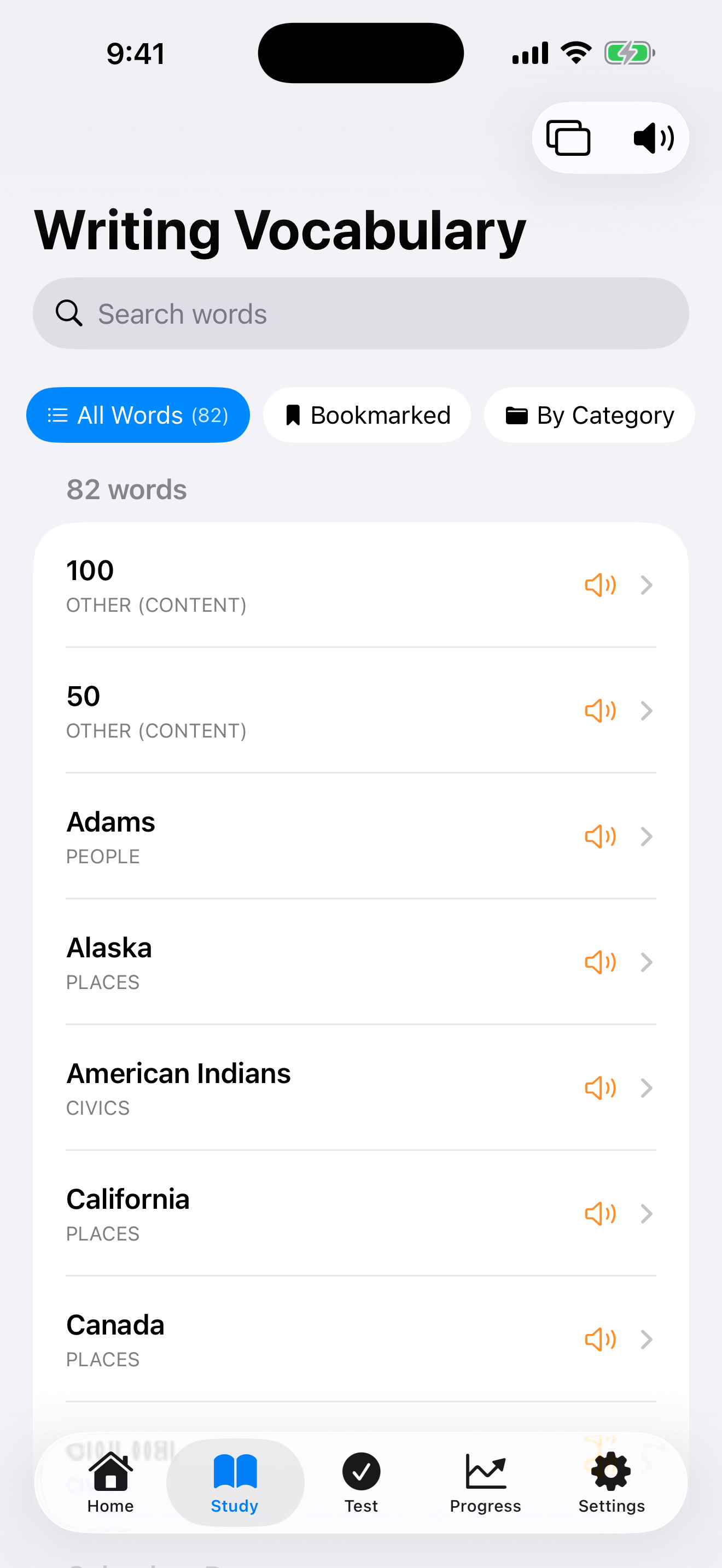Tap the volume icon in the top toolbar

[x=652, y=138]
